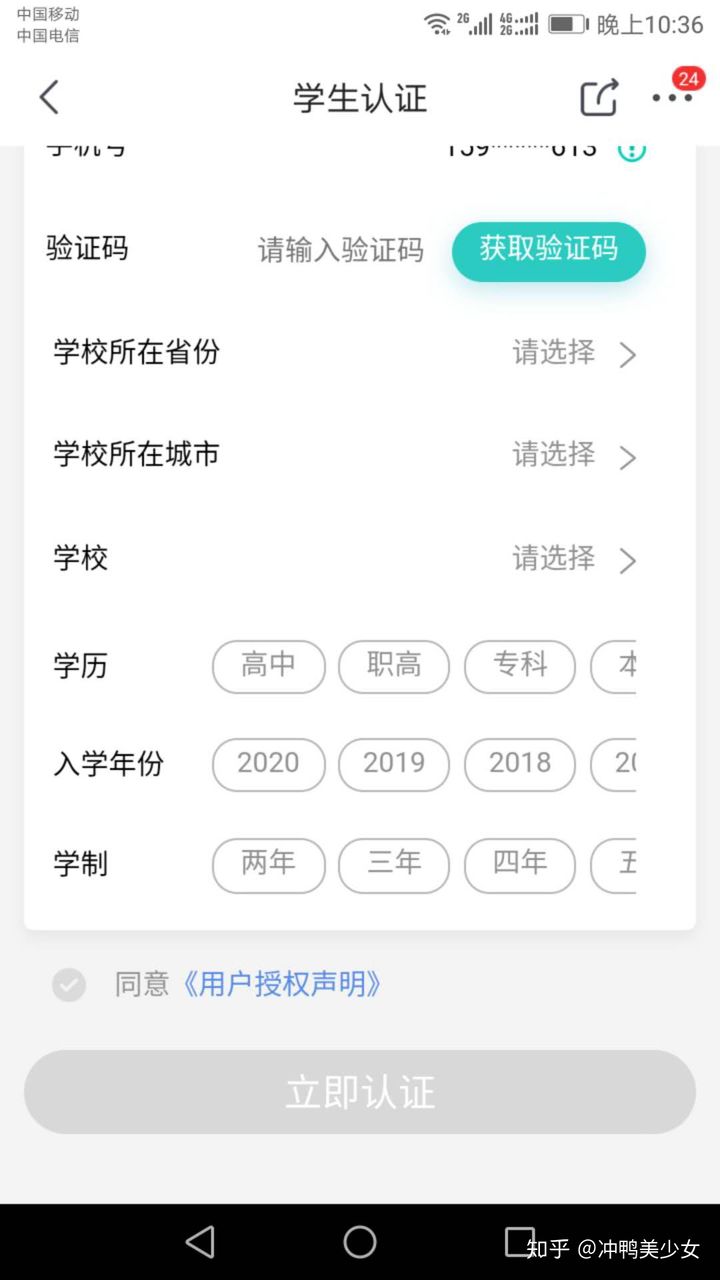Select 专科 as education level

click(x=519, y=667)
